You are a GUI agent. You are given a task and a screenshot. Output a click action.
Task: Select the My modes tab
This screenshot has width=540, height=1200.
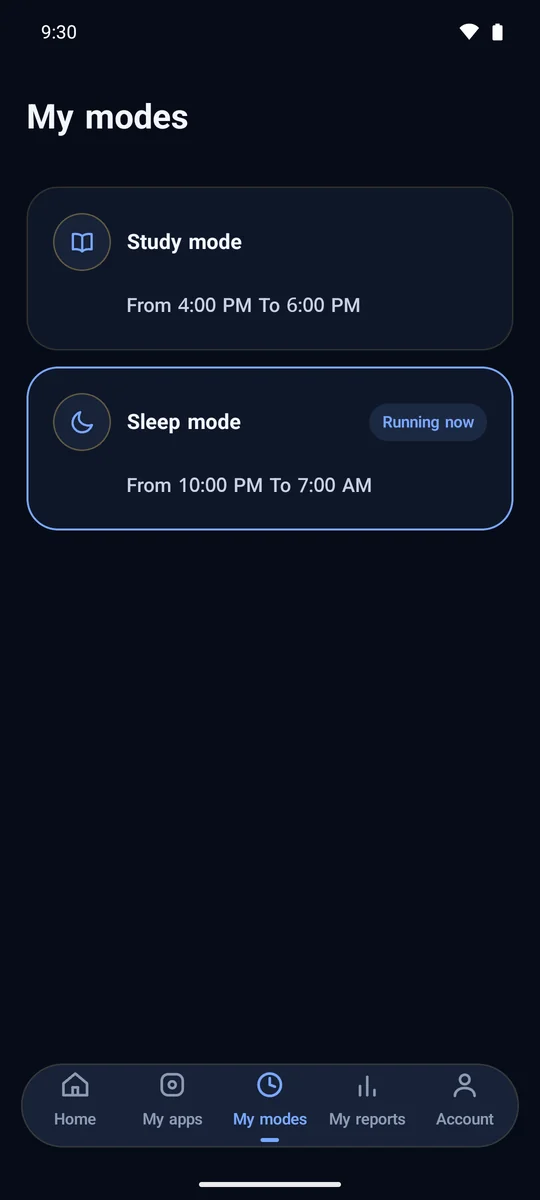pyautogui.click(x=270, y=1100)
